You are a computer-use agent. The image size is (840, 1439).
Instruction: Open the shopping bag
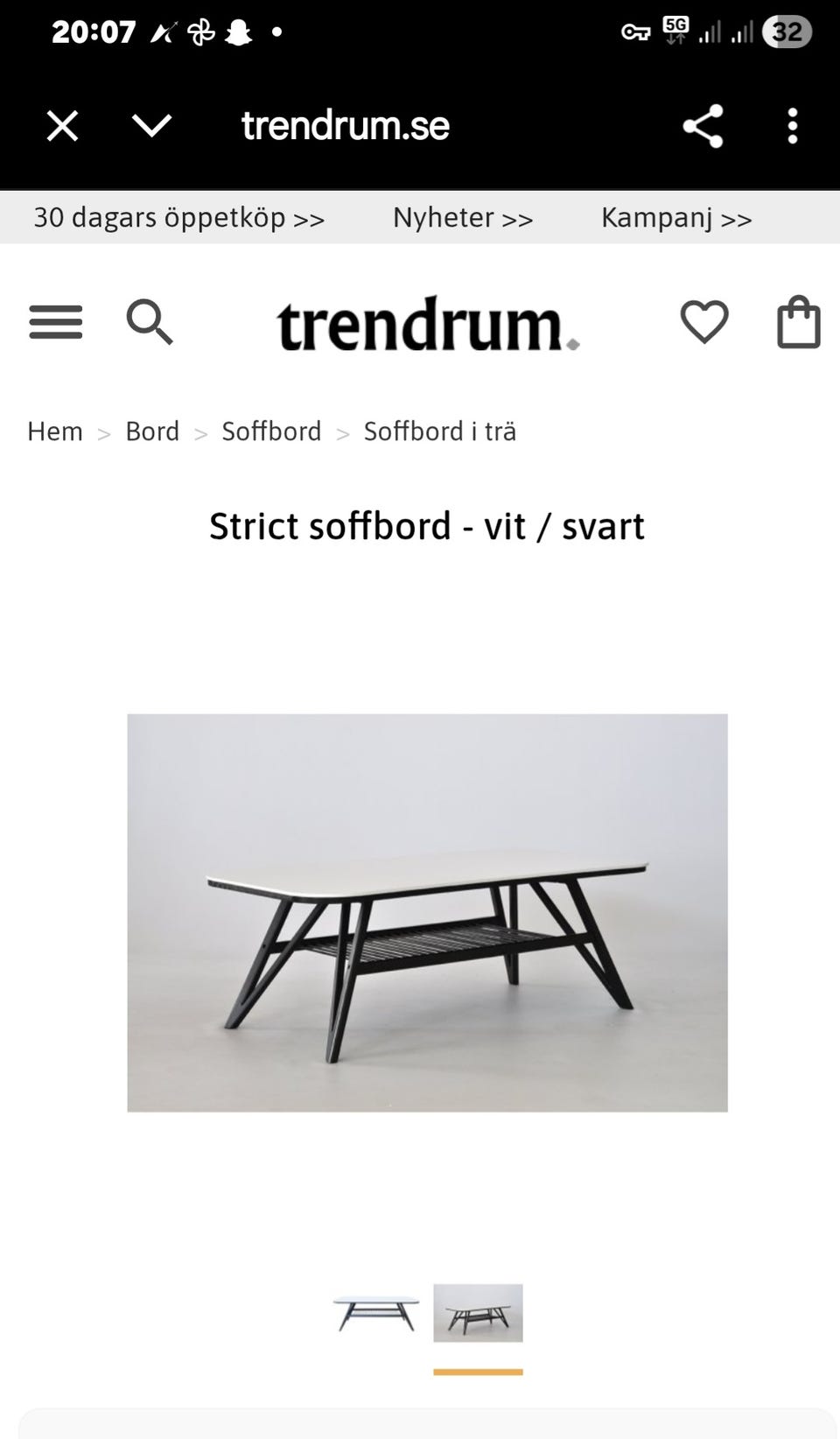798,323
